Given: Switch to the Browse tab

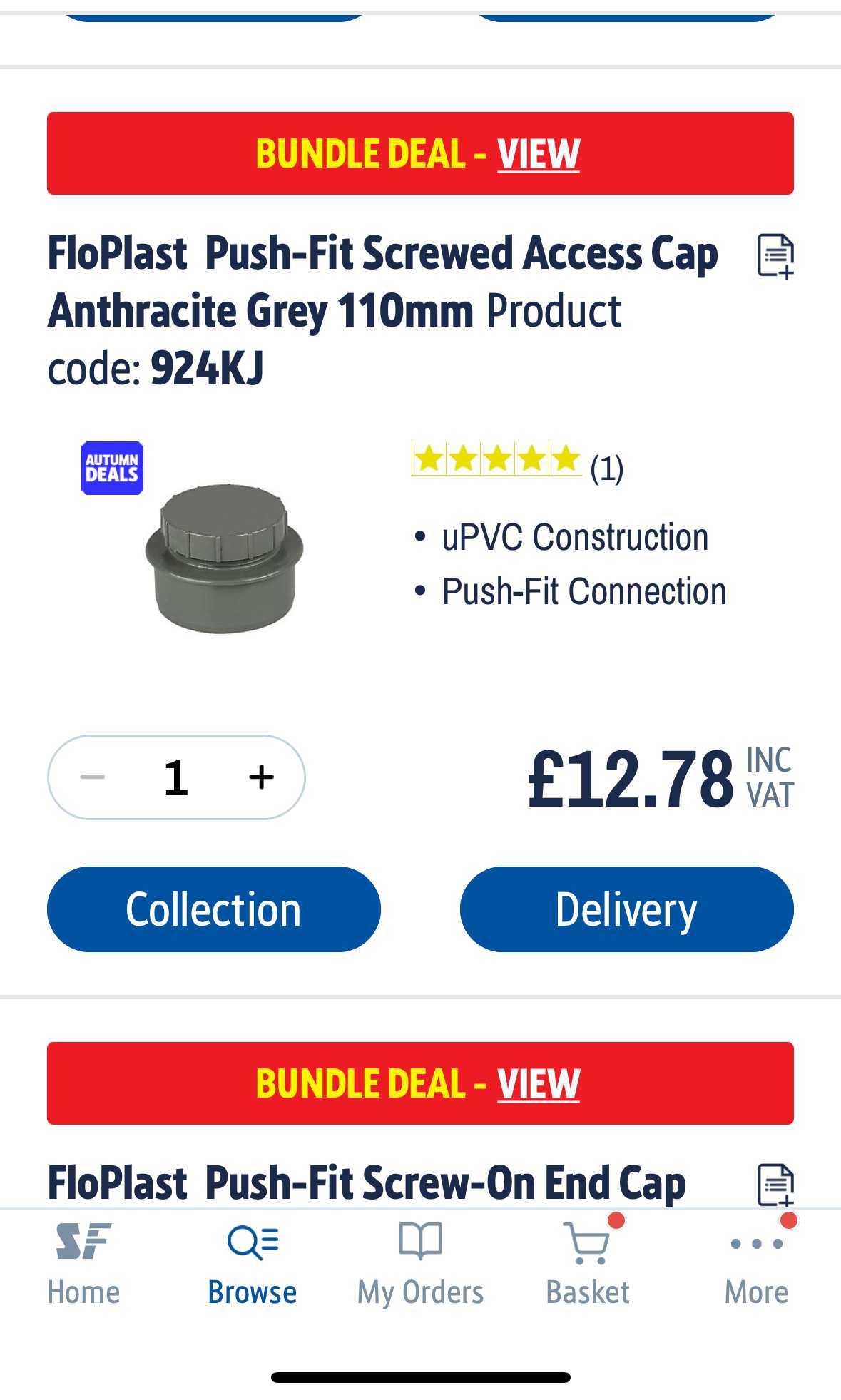Looking at the screenshot, I should (252, 1263).
